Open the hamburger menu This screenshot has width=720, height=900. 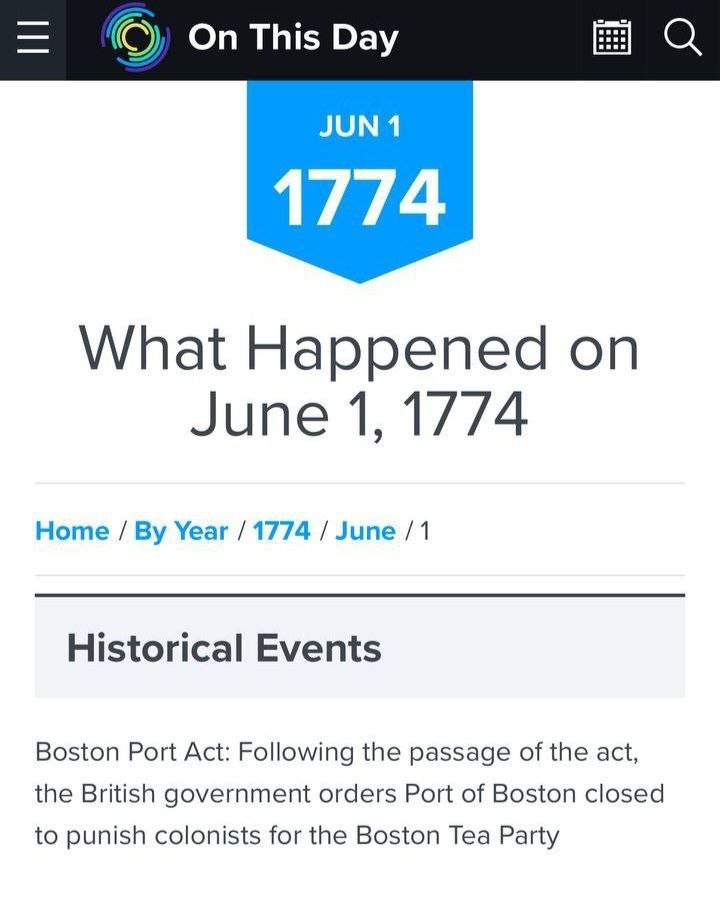pyautogui.click(x=33, y=38)
